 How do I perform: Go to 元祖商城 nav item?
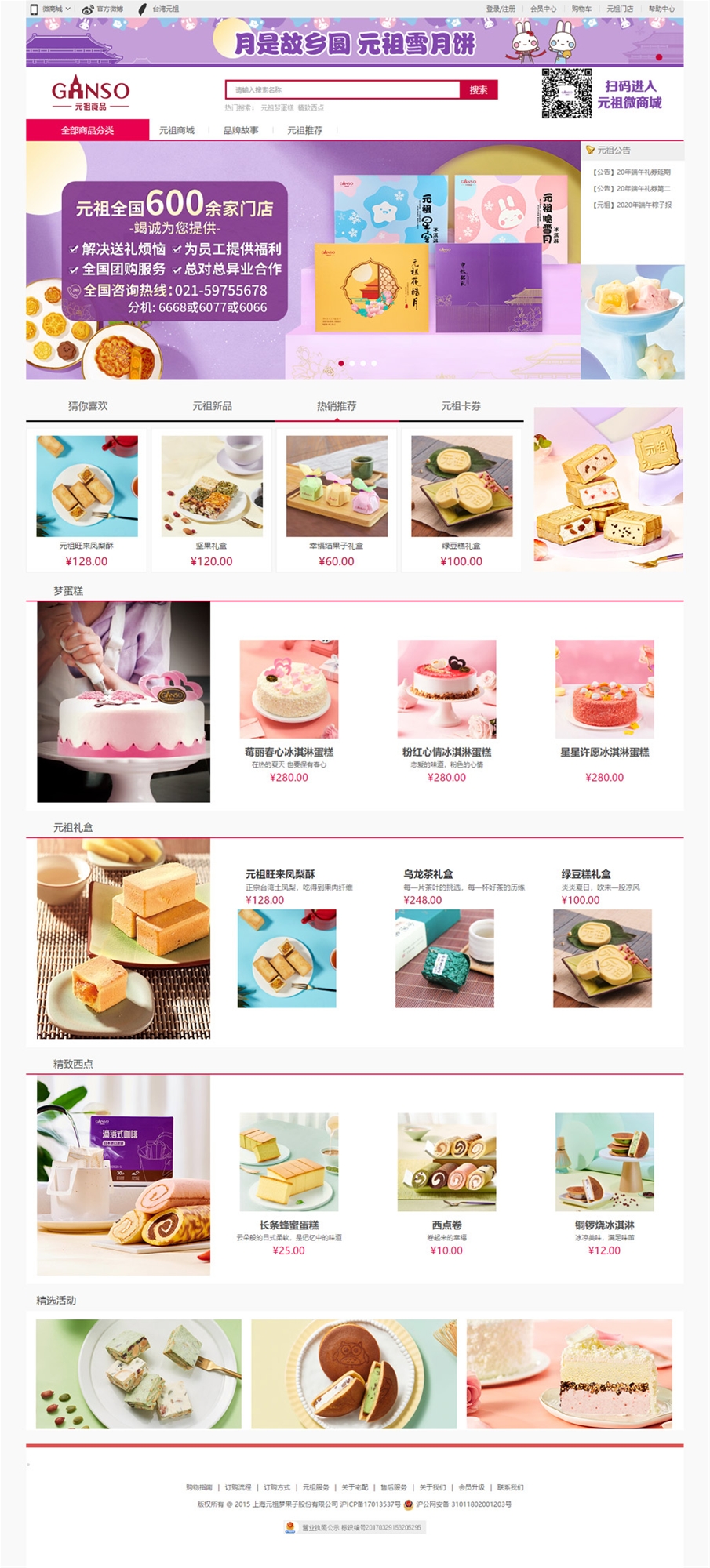click(177, 130)
